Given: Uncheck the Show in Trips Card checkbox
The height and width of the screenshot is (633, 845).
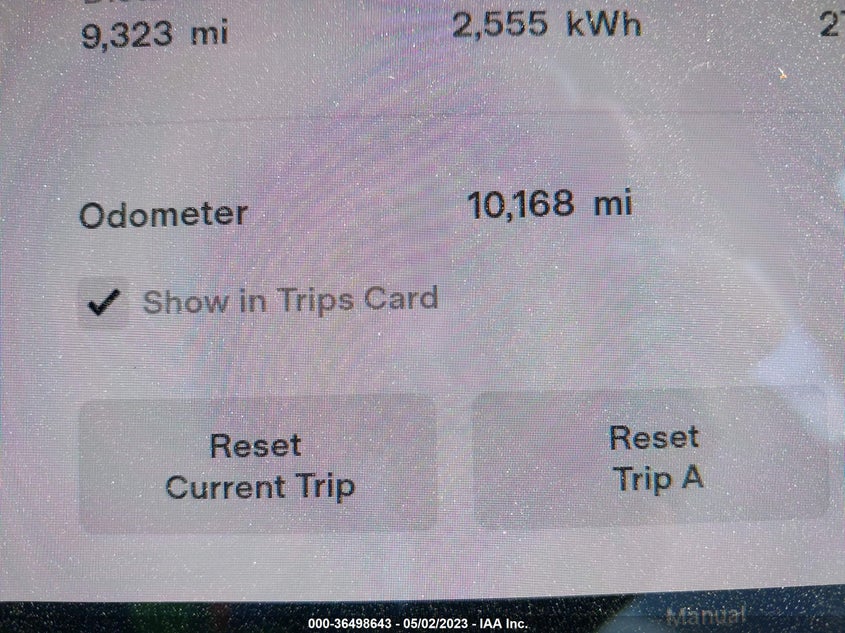Looking at the screenshot, I should click(104, 303).
